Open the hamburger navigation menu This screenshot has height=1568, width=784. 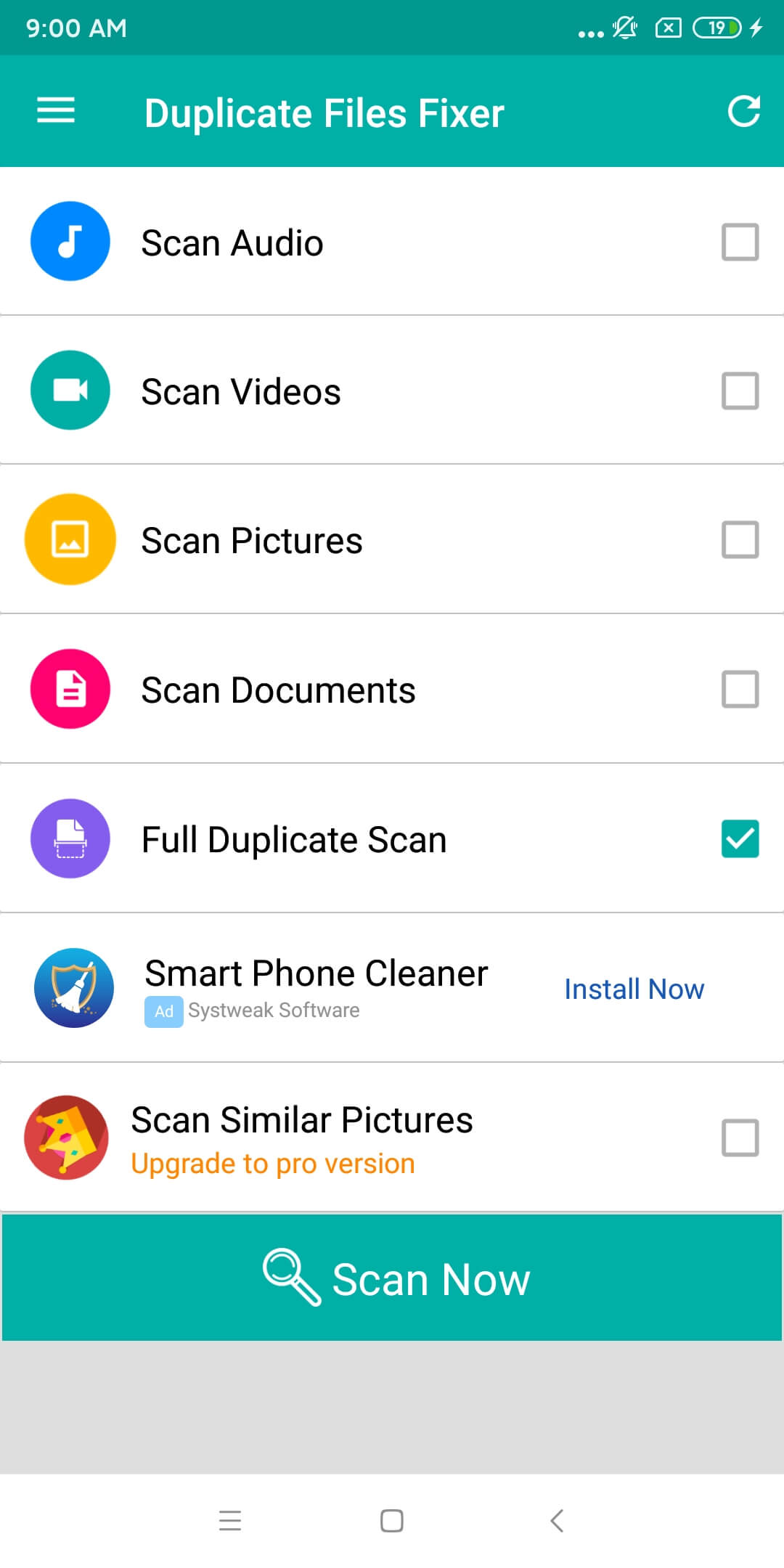(x=55, y=111)
